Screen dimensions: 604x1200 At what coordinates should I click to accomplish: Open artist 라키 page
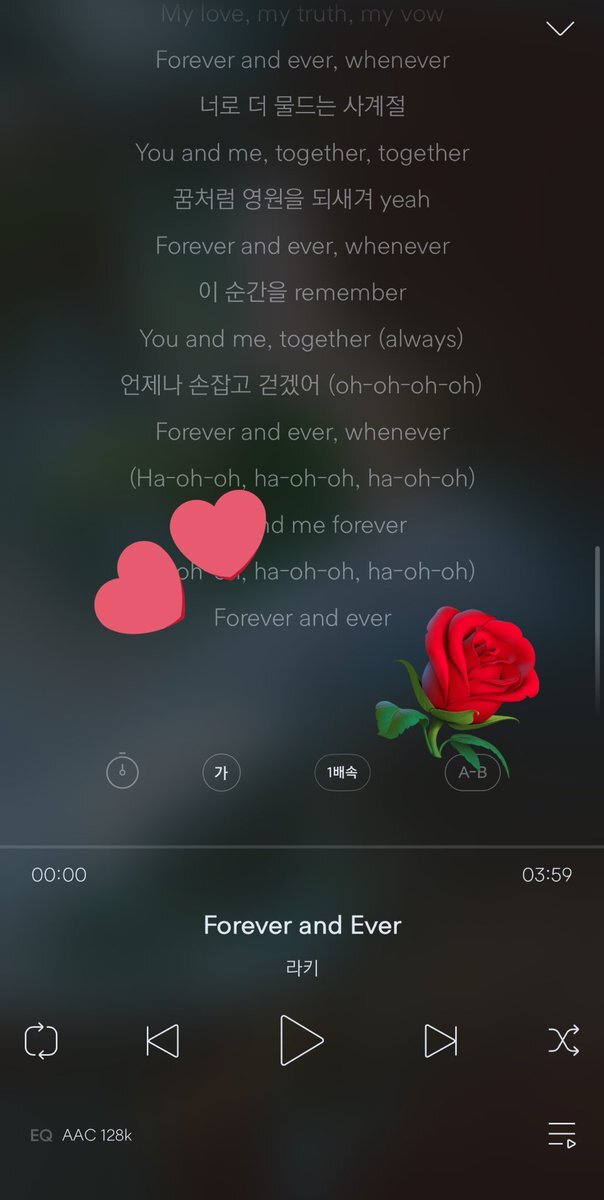point(301,967)
